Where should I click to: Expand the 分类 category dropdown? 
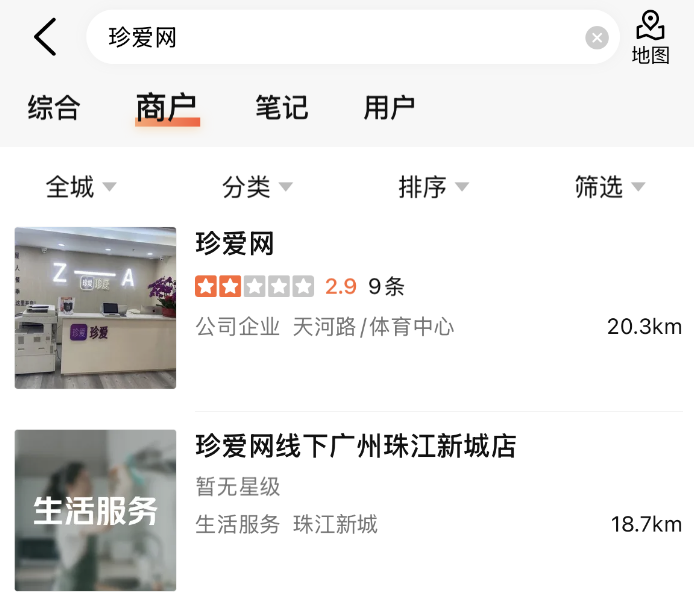coord(257,187)
